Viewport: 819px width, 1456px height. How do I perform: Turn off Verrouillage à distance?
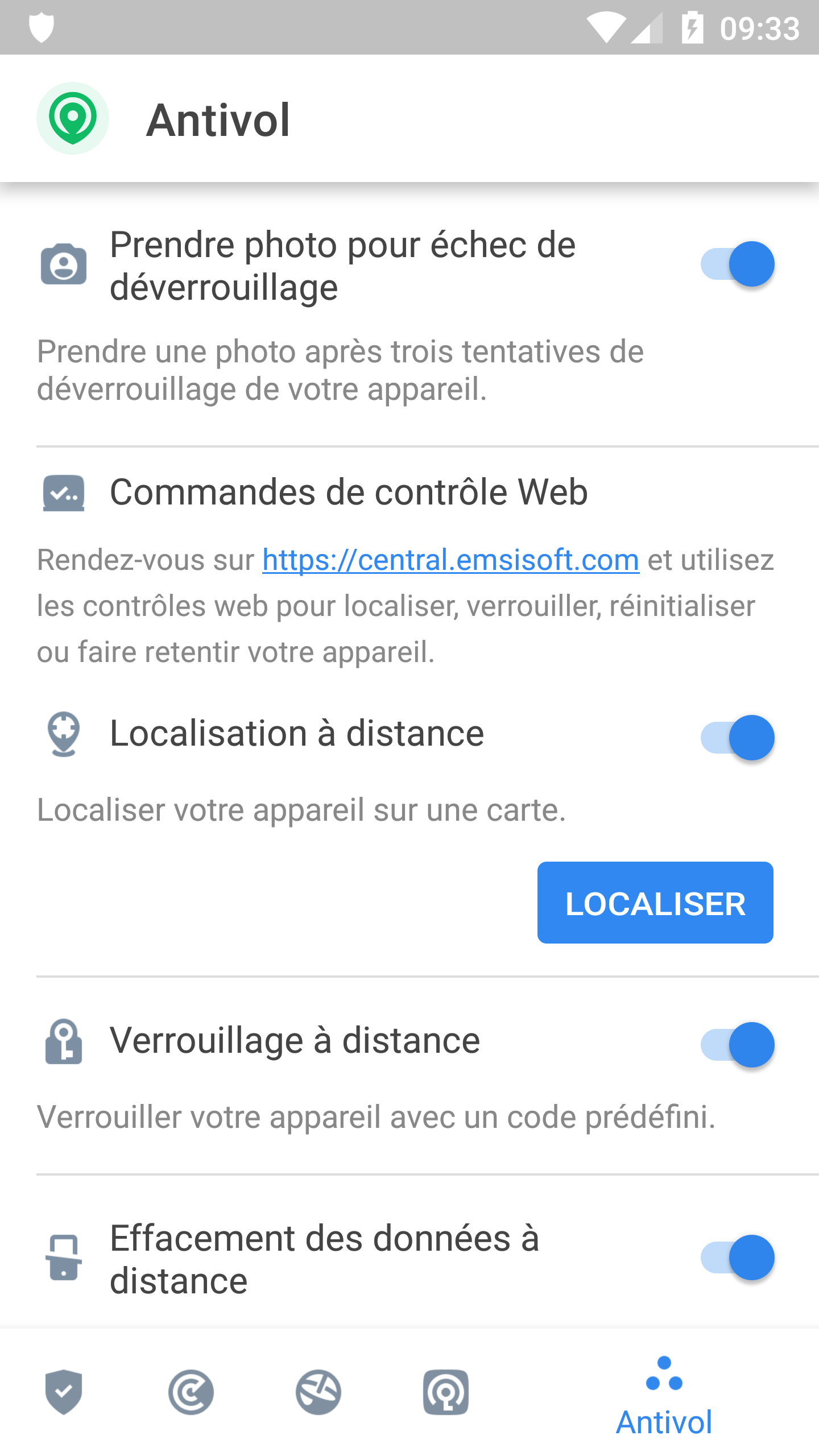tap(737, 1045)
